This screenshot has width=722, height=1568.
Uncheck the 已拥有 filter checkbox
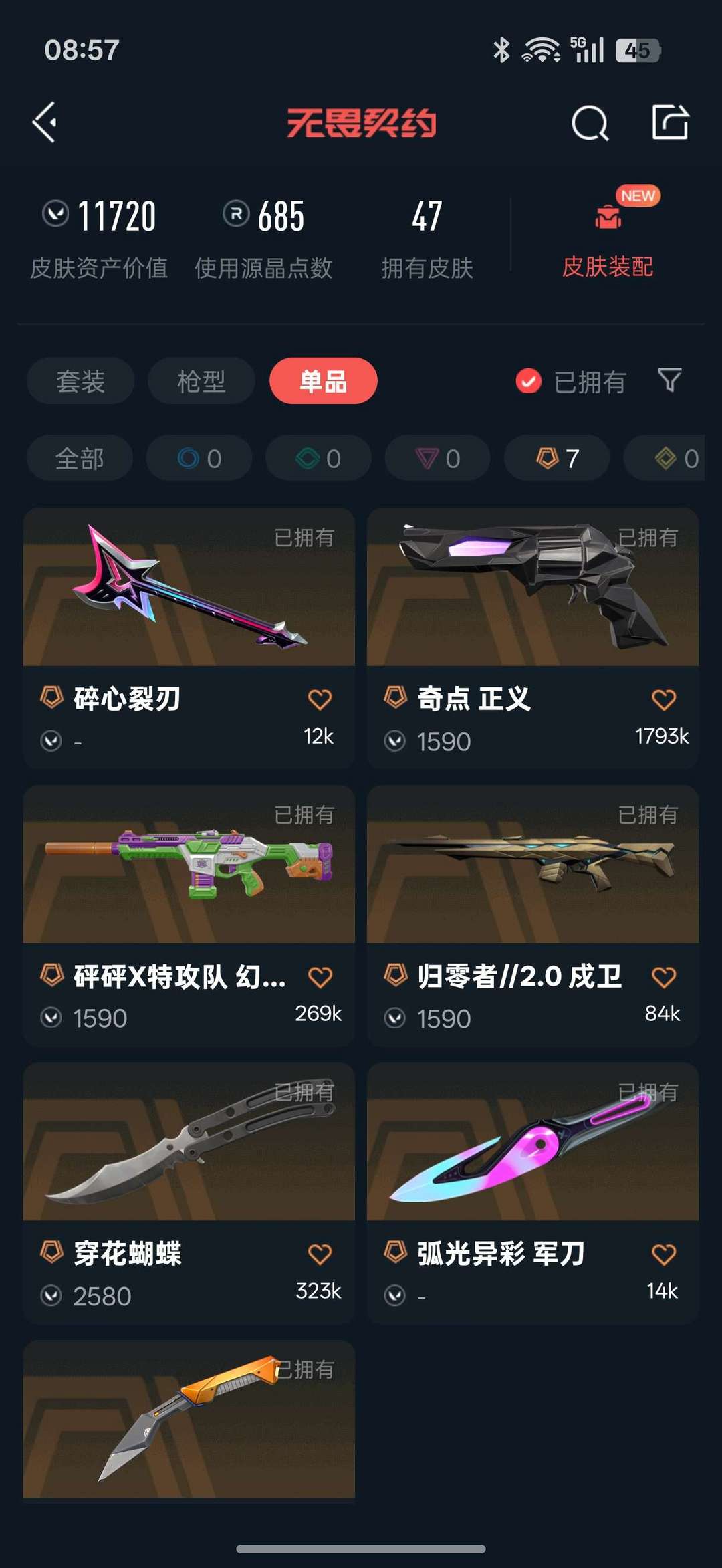pos(529,382)
